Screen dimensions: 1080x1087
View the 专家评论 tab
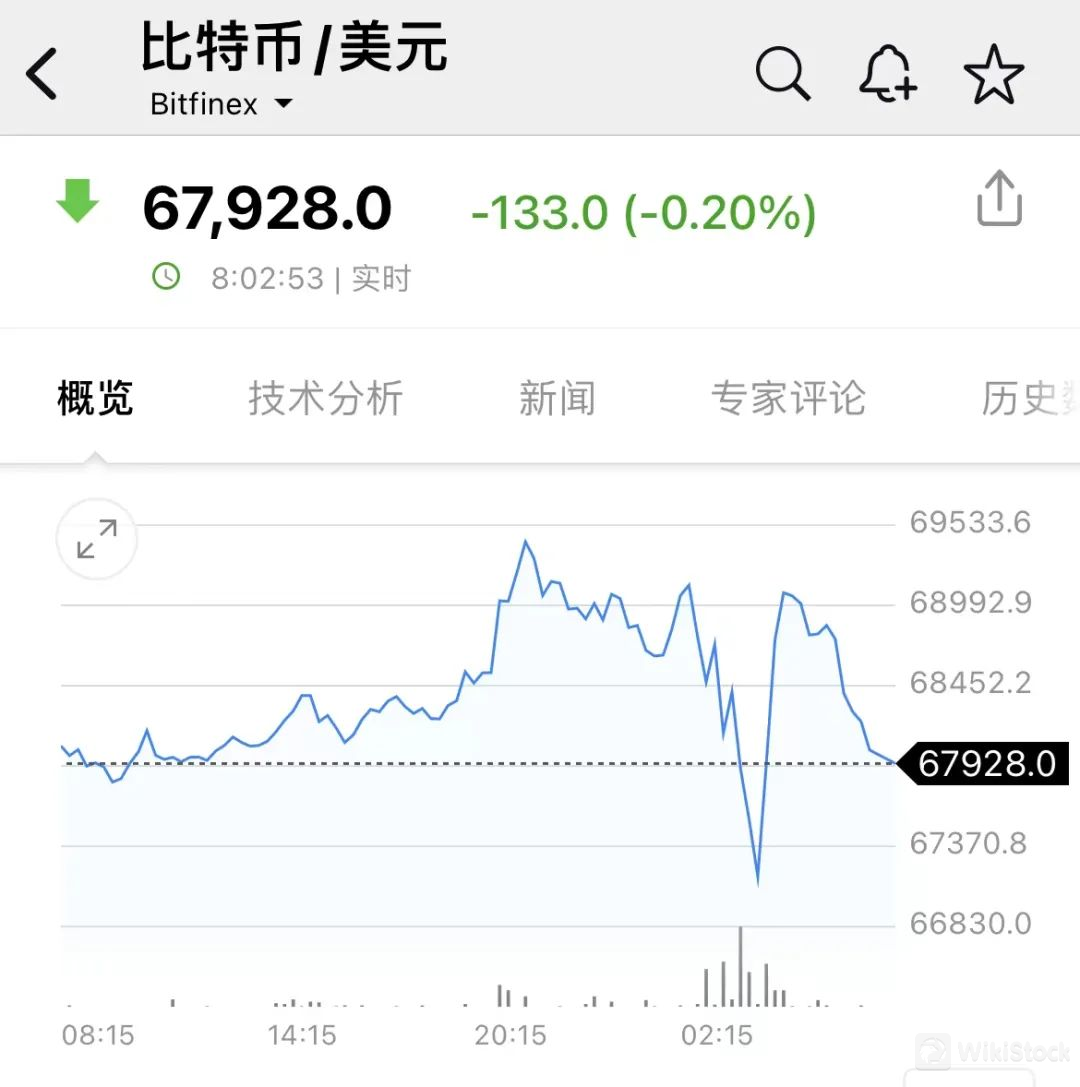788,398
